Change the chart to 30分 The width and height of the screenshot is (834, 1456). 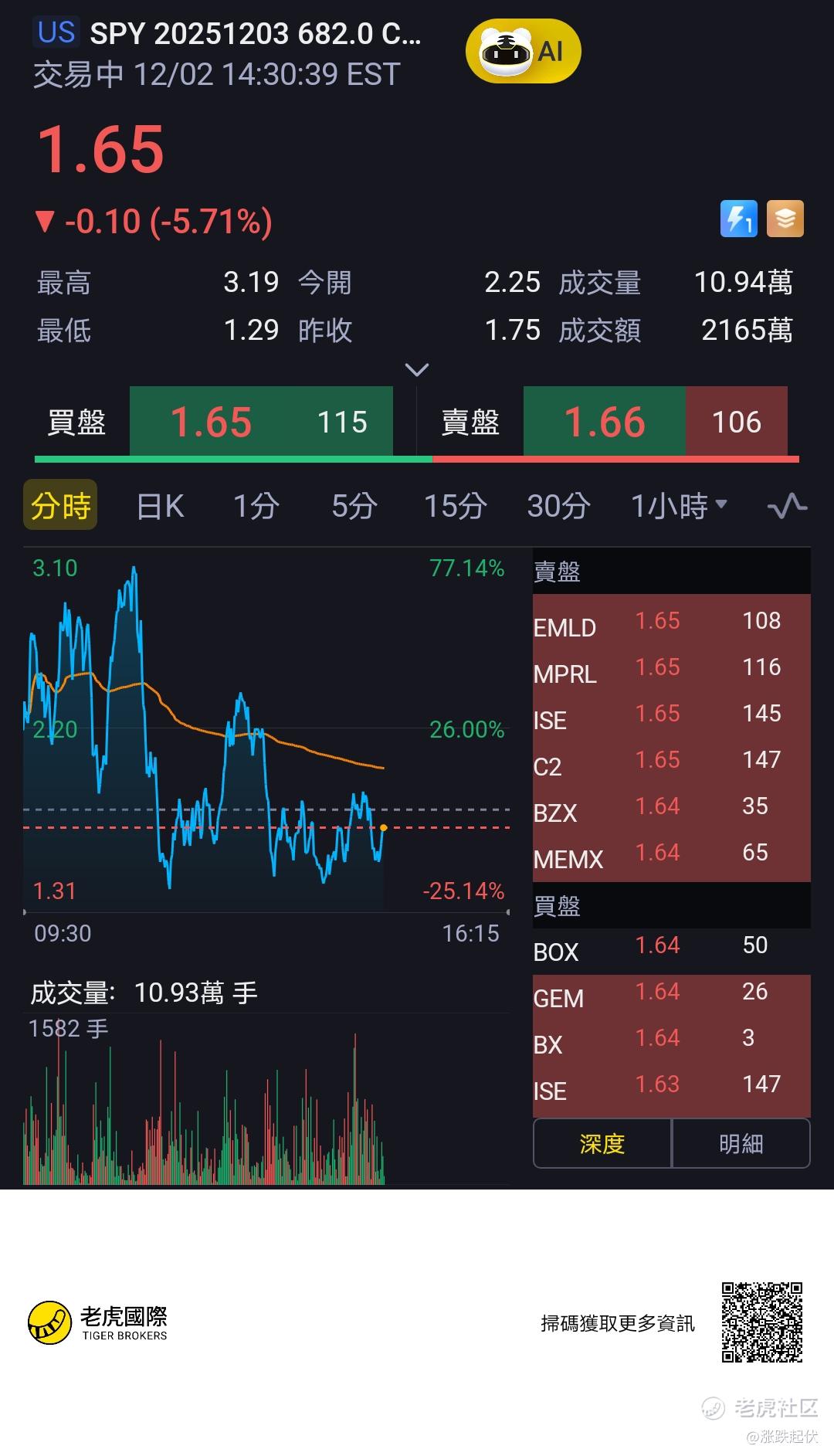click(558, 506)
